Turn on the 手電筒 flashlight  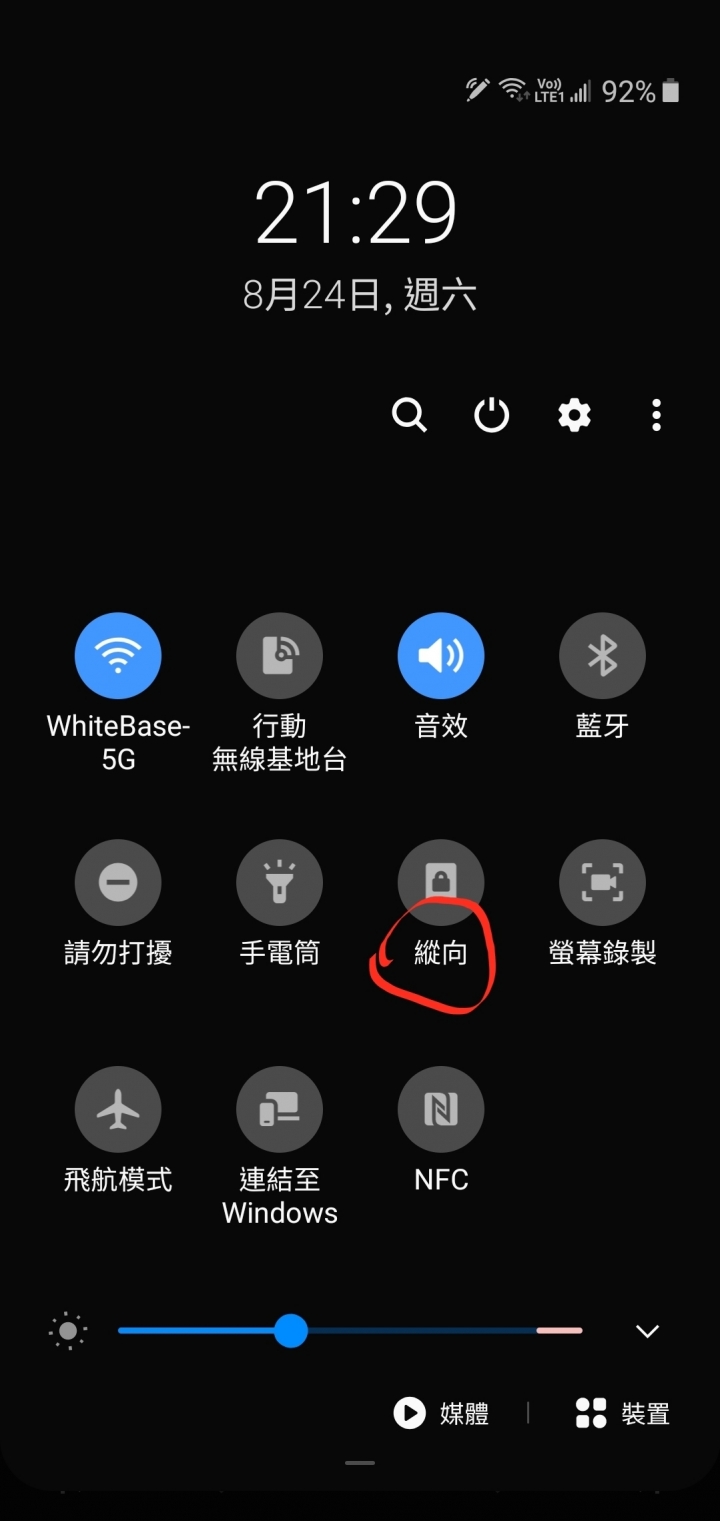[x=279, y=882]
